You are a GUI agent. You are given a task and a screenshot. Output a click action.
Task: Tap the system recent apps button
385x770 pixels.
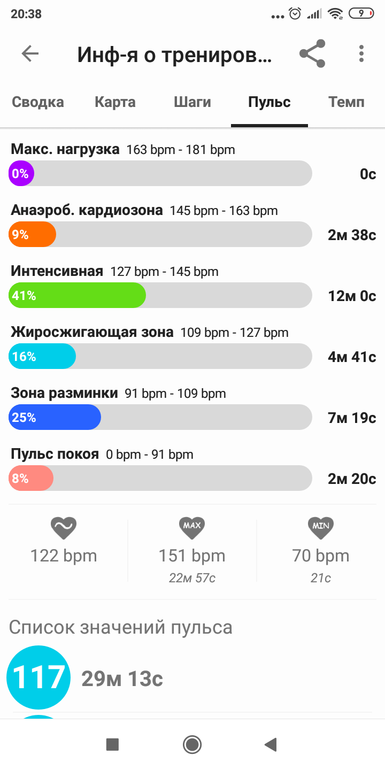pos(112,744)
